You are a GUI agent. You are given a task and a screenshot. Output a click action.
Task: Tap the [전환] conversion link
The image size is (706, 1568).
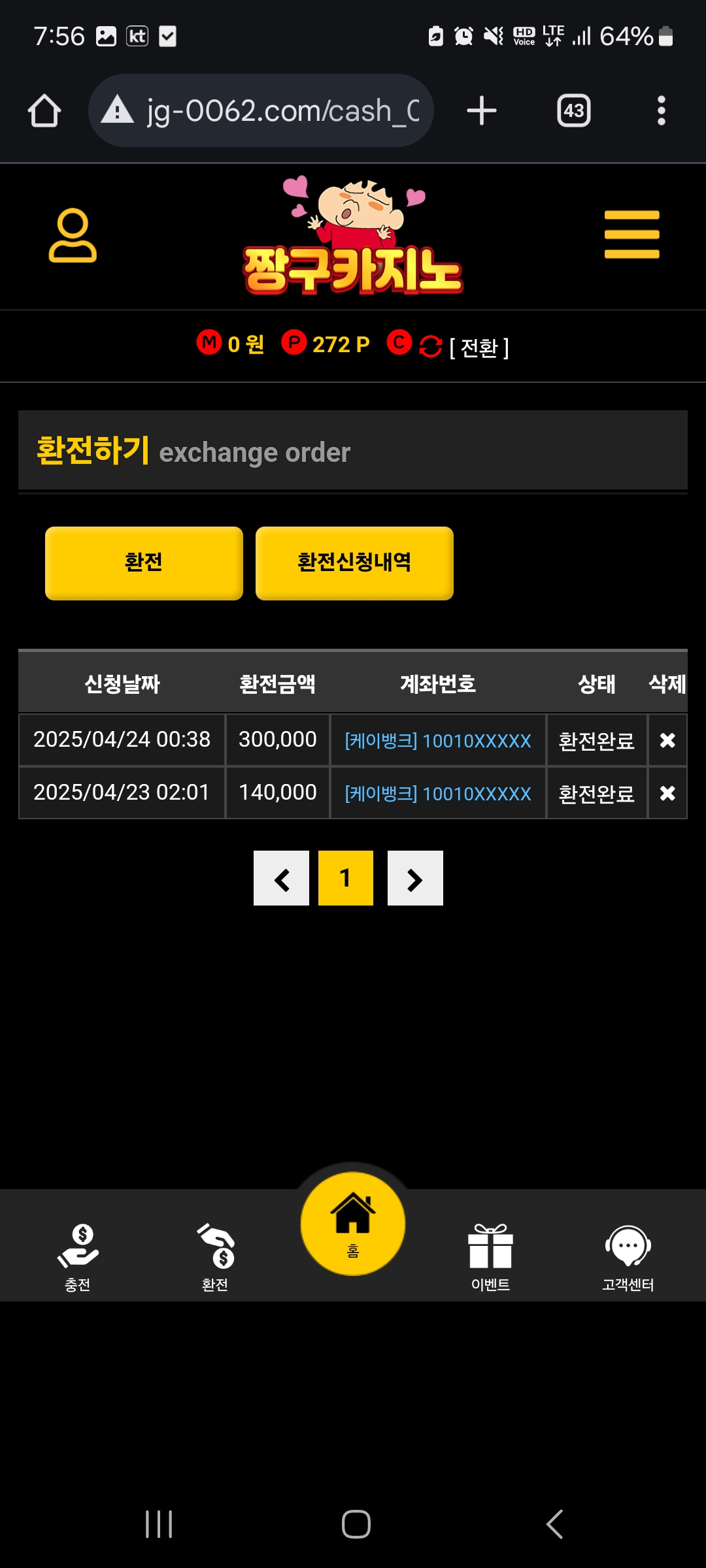(479, 347)
